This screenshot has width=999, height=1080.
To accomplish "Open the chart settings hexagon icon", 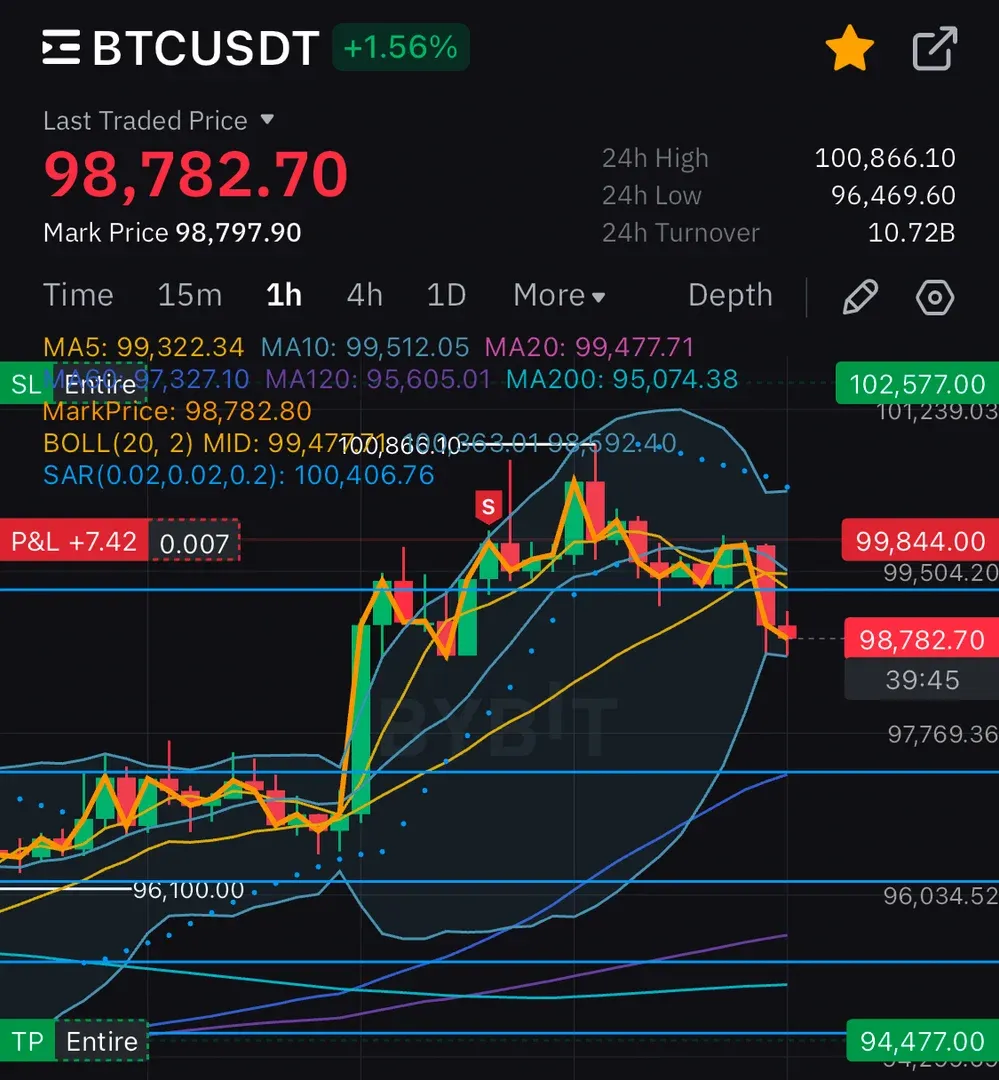I will 935,296.
